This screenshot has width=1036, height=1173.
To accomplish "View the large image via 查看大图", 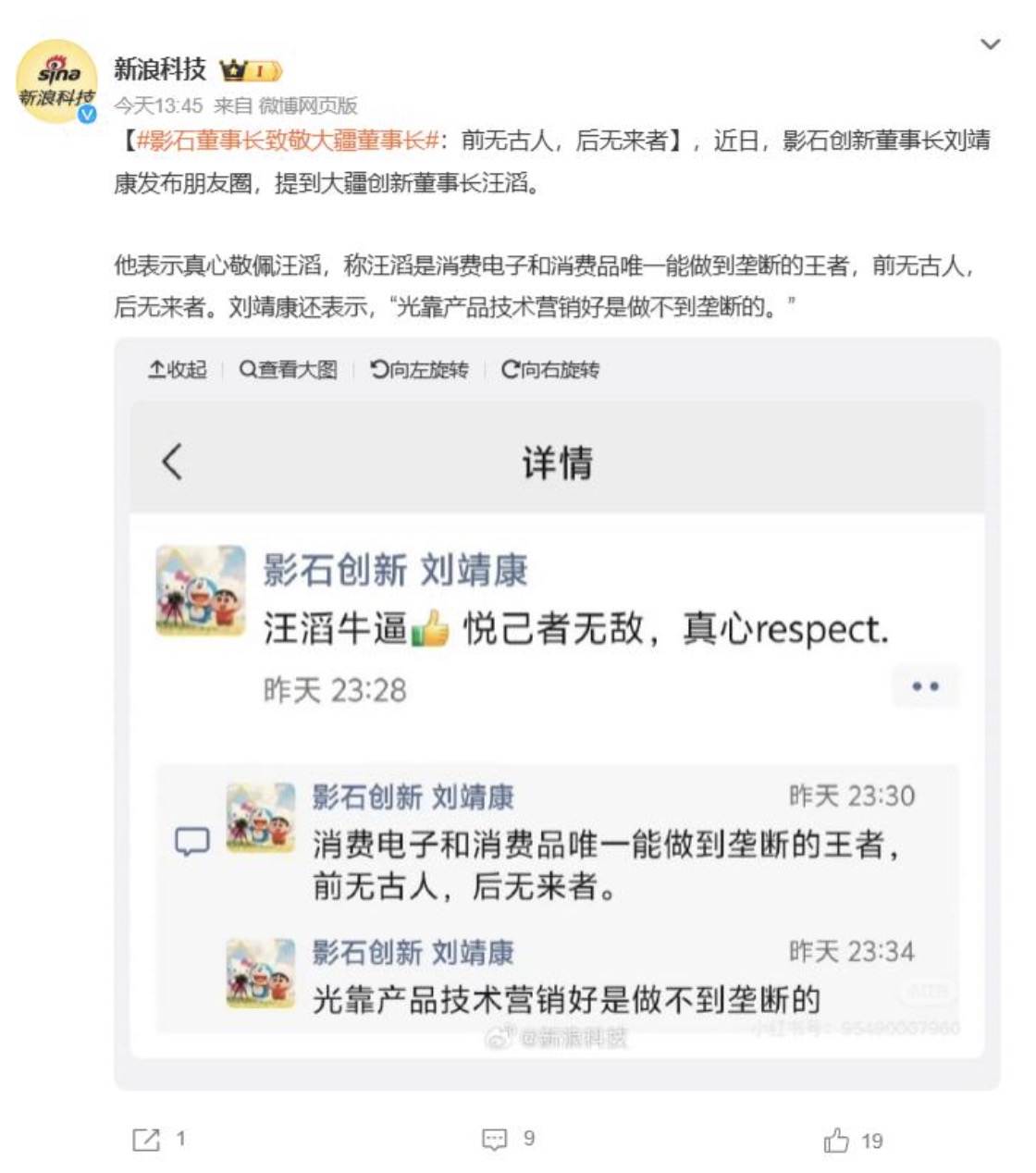I will (x=288, y=370).
